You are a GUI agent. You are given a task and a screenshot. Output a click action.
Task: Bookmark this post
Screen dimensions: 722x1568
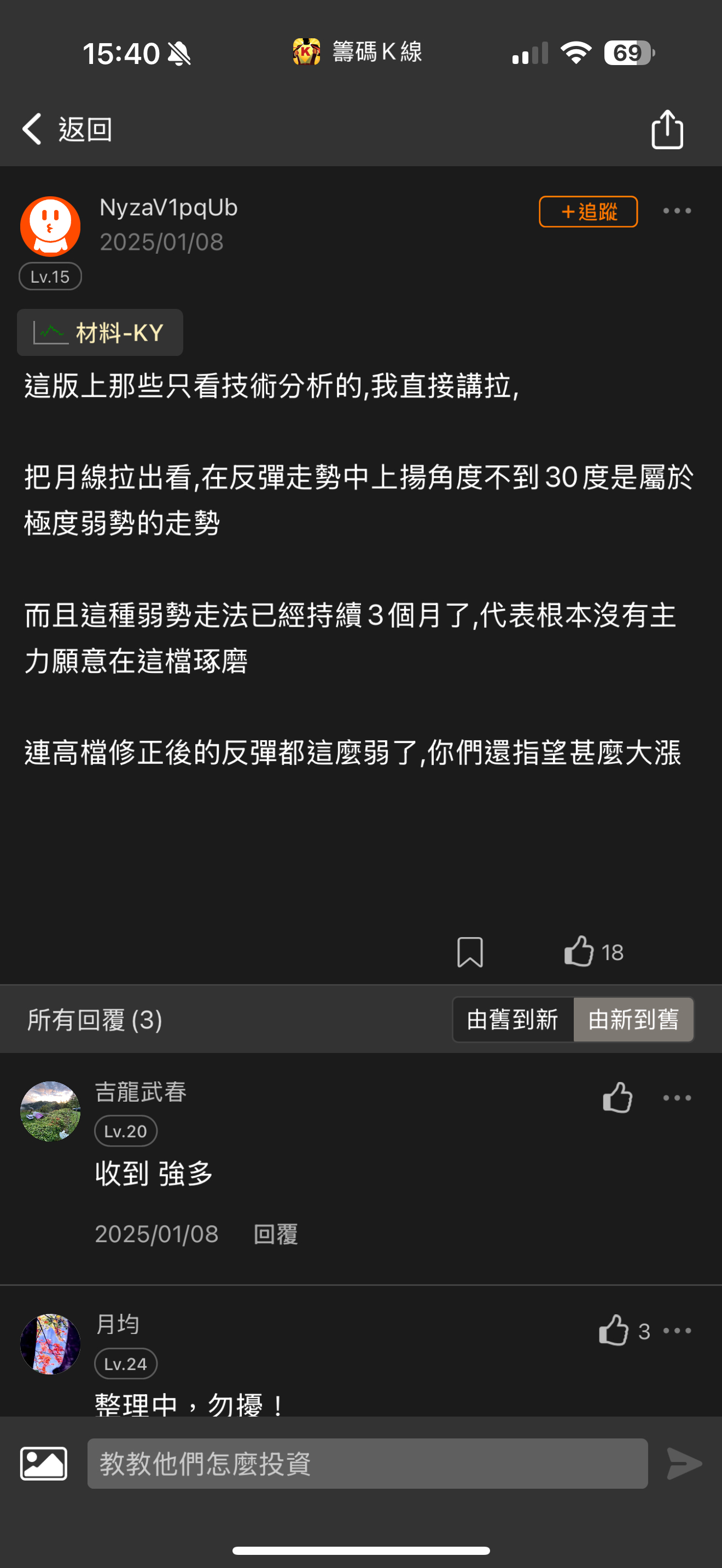[470, 952]
